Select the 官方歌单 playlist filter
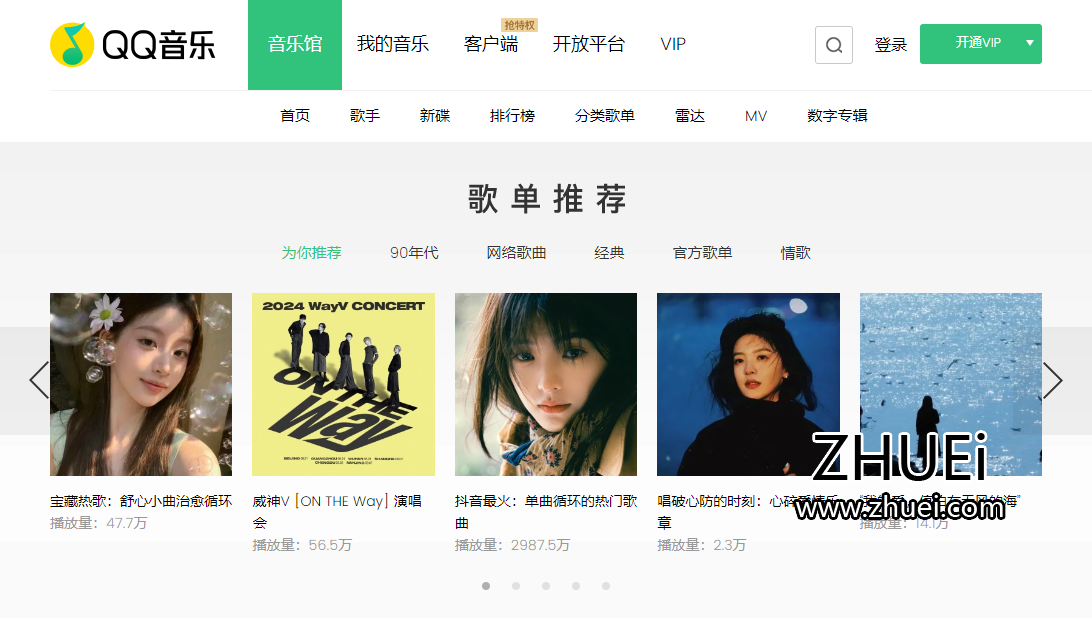The image size is (1092, 618). point(702,253)
